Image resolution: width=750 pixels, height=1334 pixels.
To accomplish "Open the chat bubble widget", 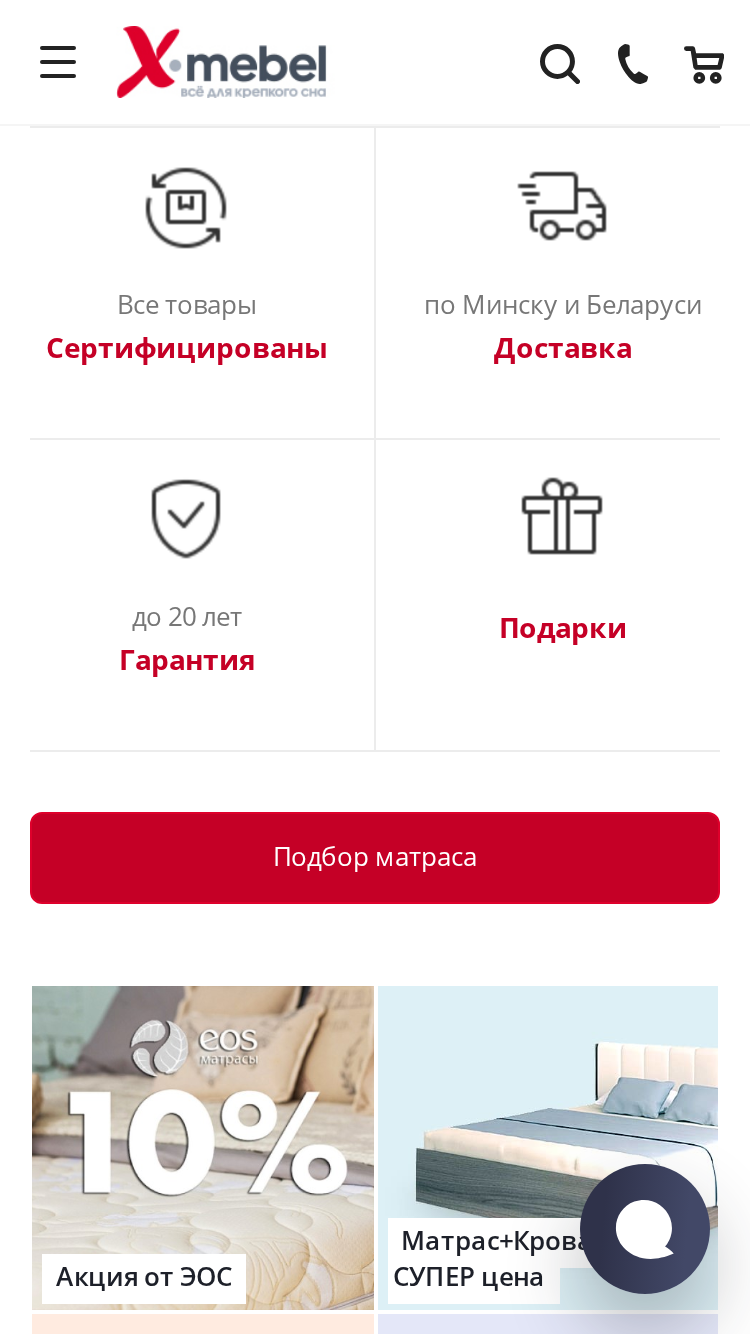I will pyautogui.click(x=645, y=1229).
